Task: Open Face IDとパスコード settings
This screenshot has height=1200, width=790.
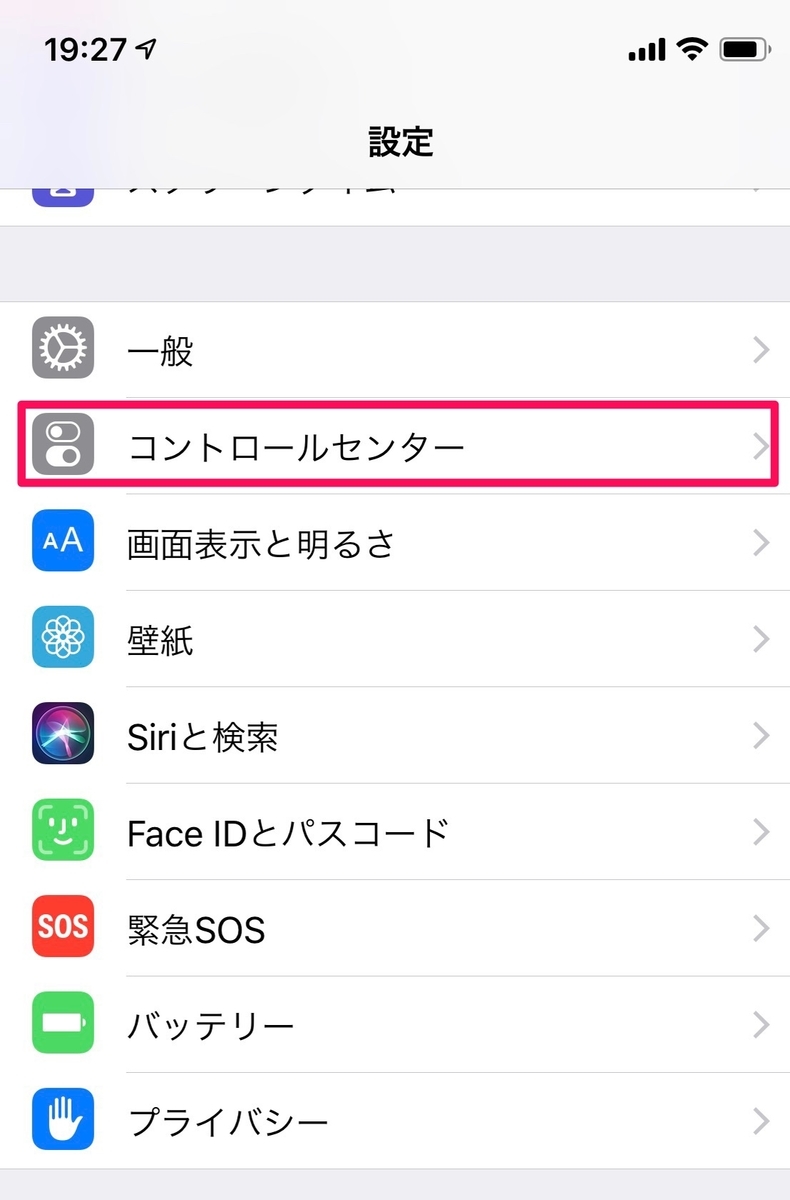Action: point(400,831)
